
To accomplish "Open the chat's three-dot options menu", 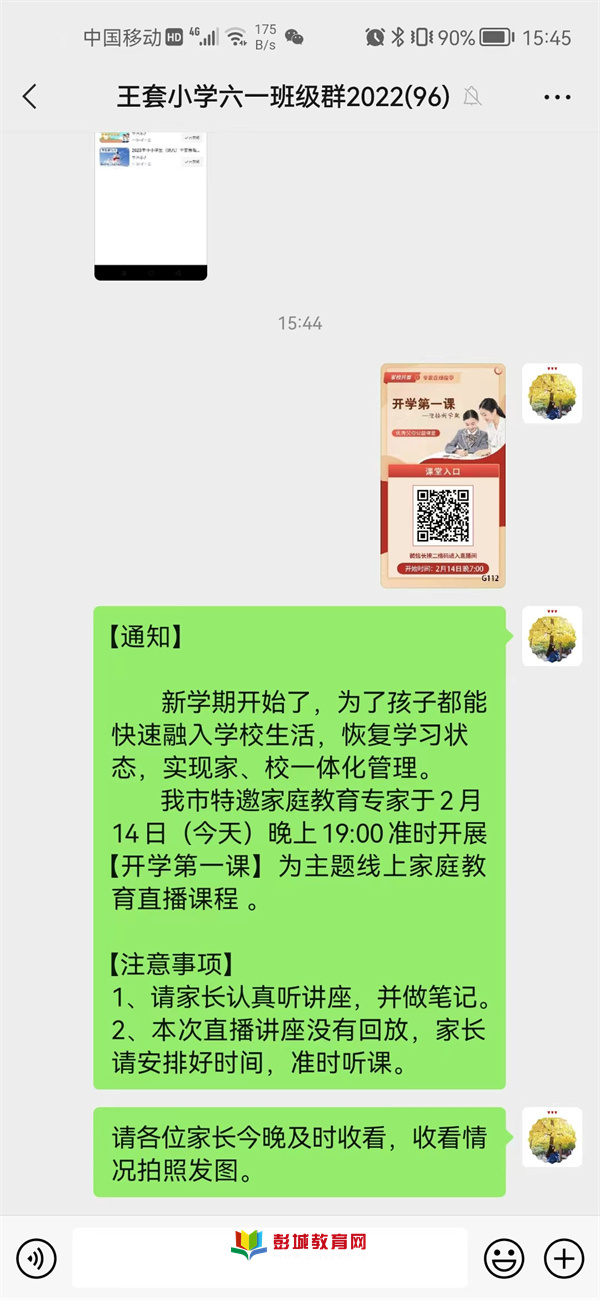I will [x=557, y=97].
